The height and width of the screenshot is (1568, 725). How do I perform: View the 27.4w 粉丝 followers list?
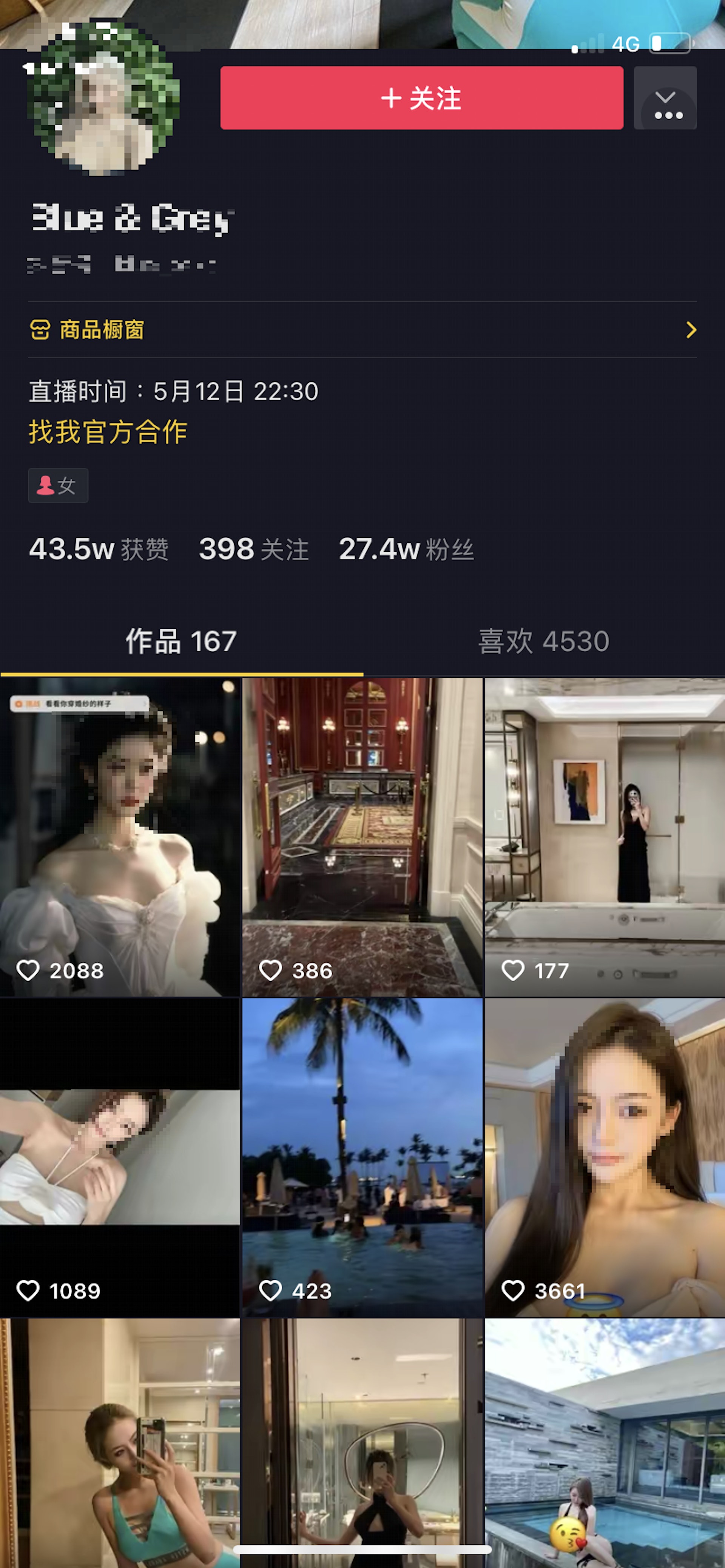coord(406,549)
